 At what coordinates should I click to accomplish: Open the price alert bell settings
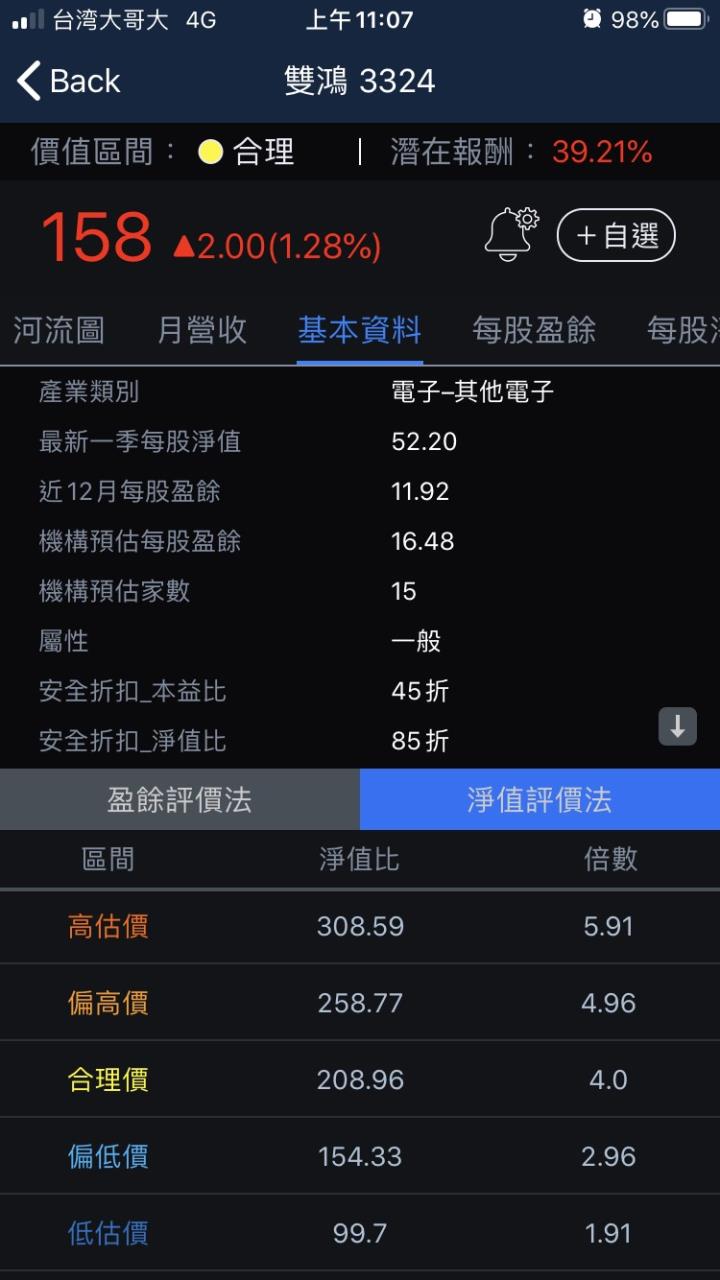(510, 235)
